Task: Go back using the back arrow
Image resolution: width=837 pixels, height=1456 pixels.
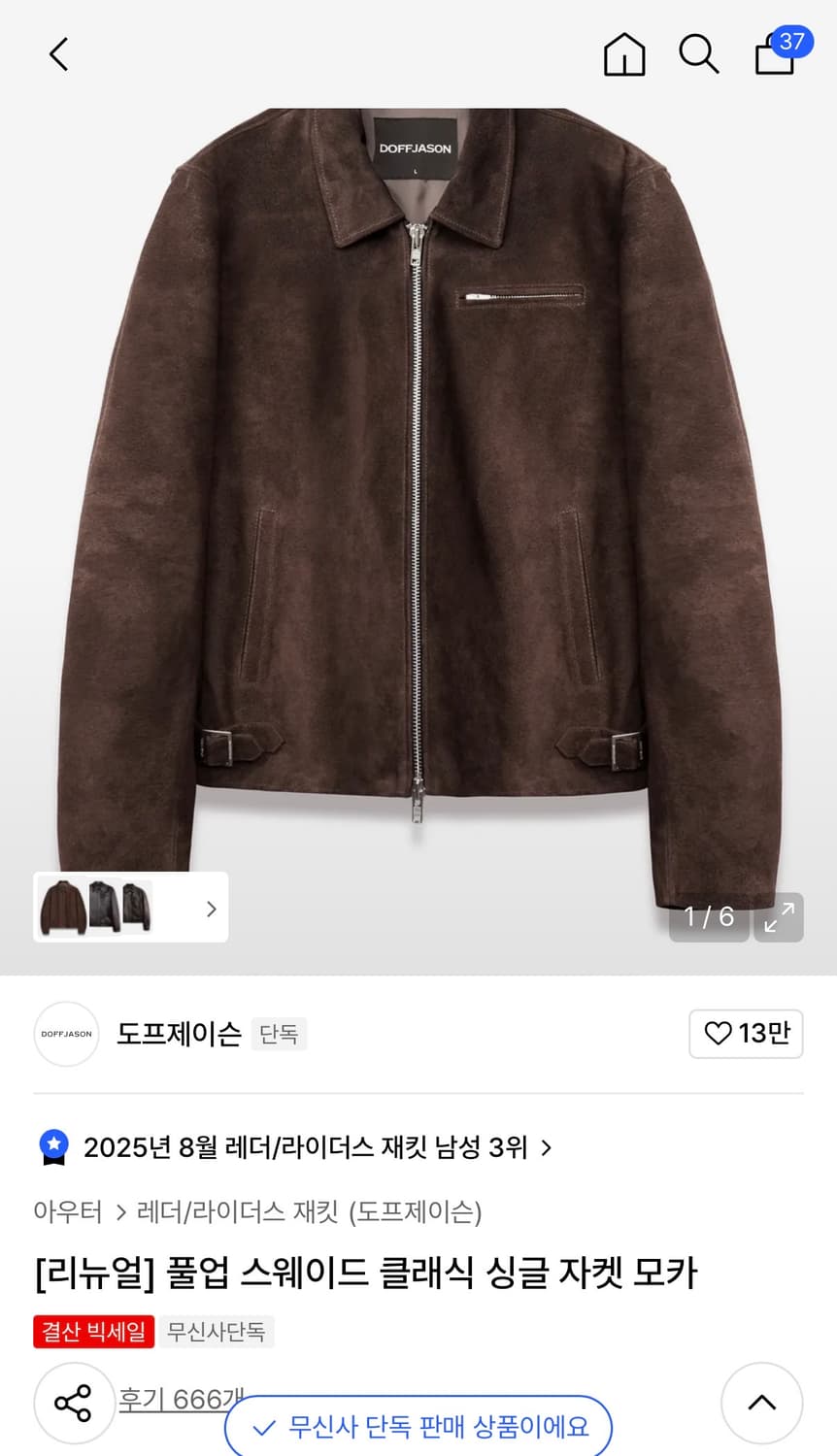Action: click(x=58, y=54)
